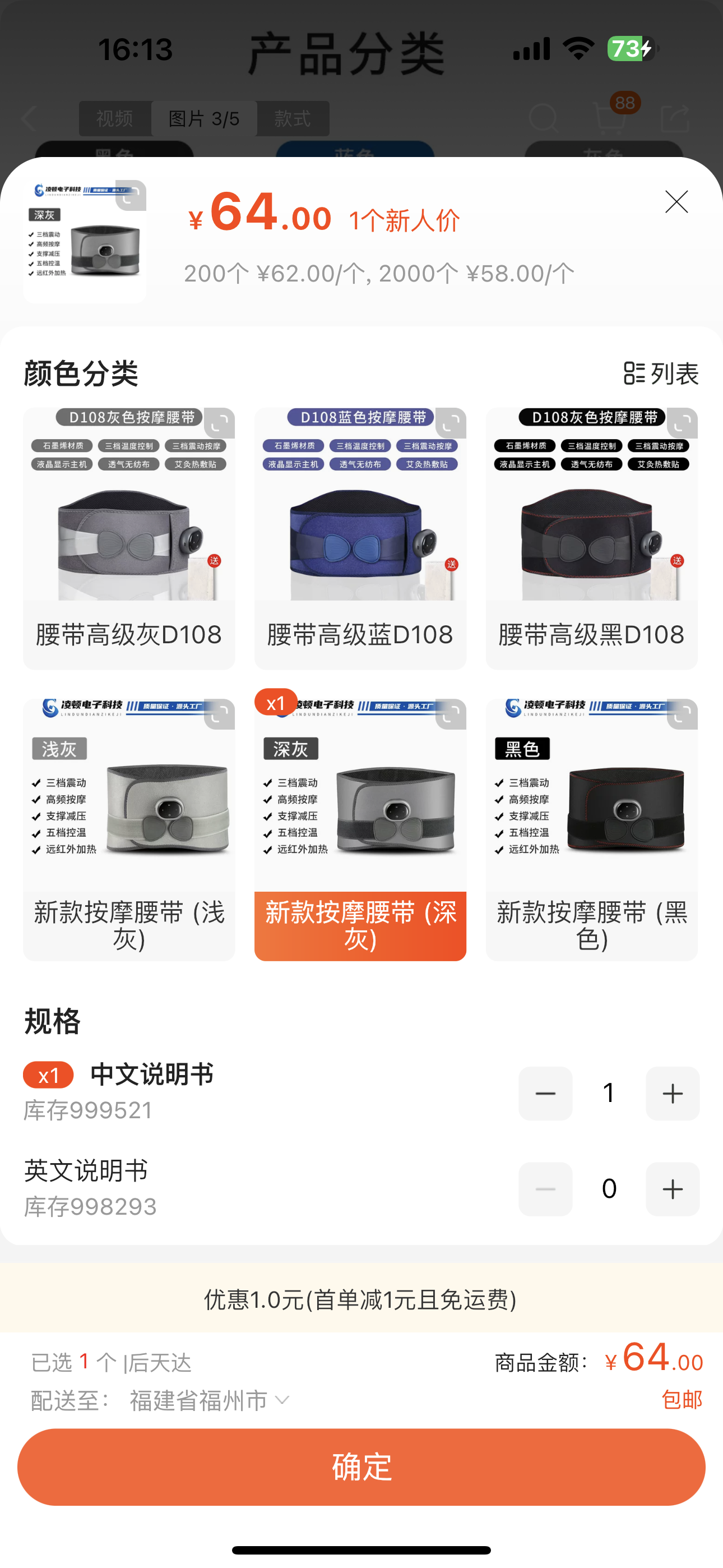Viewport: 723px width, 1568px height.
Task: Confirm selection with 确定 button
Action: pos(361,1466)
